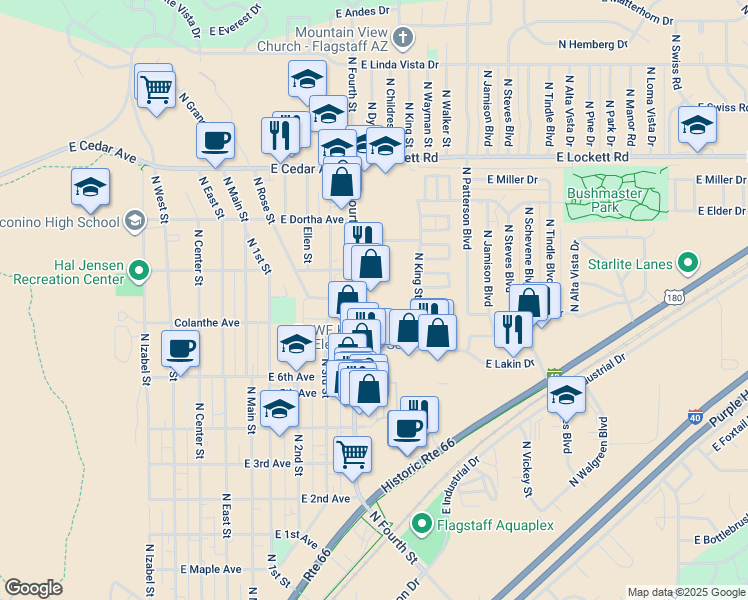
Task: Open the school marker west of N West St
Action: (91, 188)
